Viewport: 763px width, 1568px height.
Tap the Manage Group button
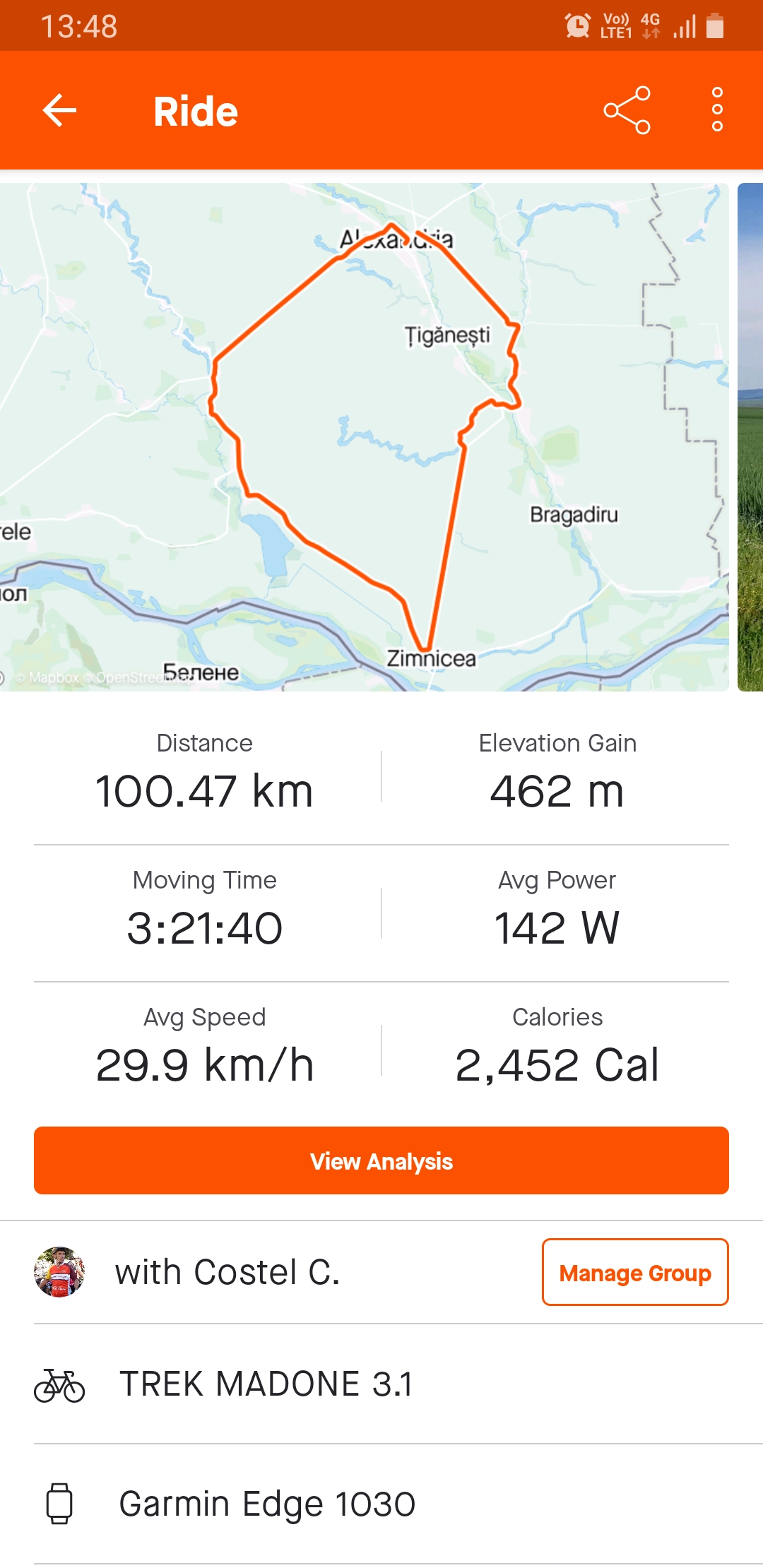[634, 1272]
